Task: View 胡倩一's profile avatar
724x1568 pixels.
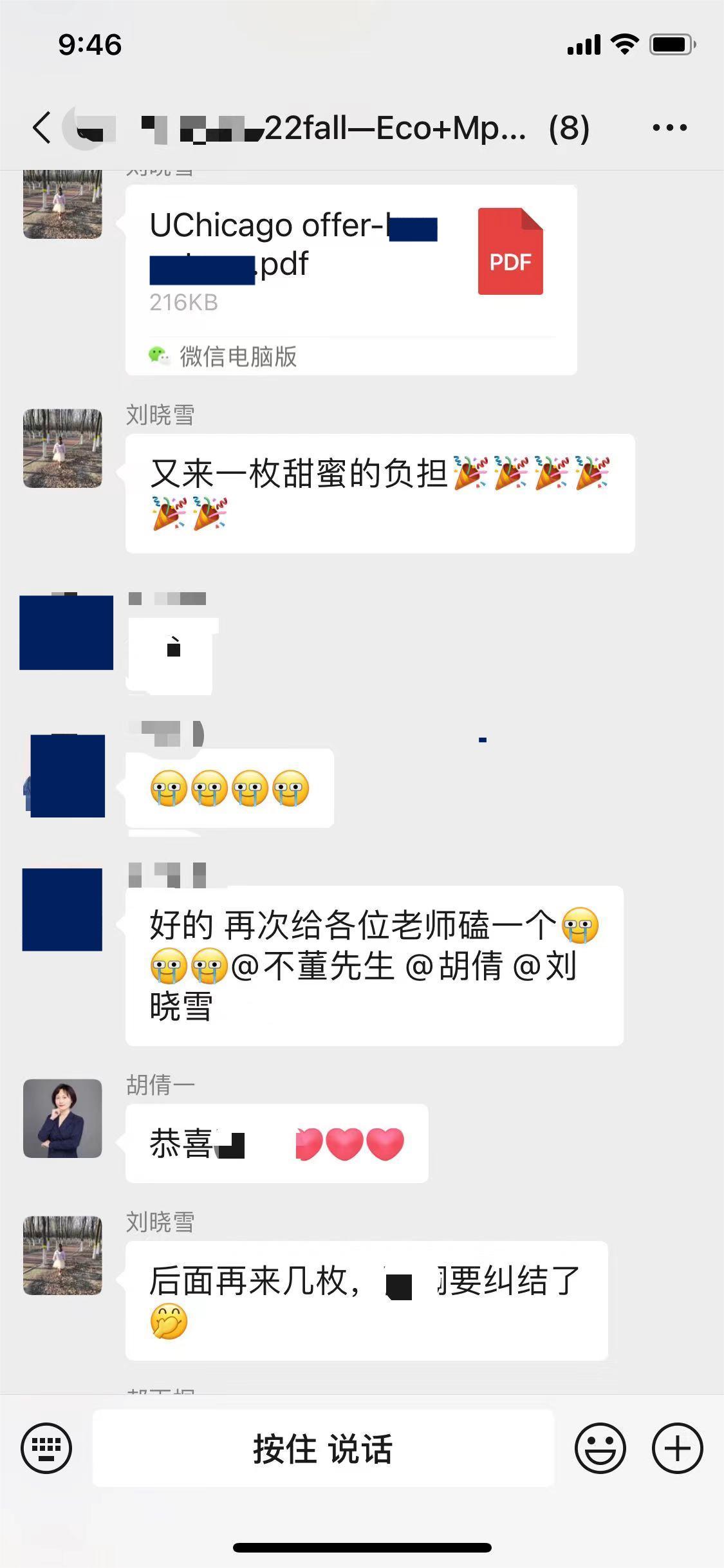Action: (x=62, y=1118)
